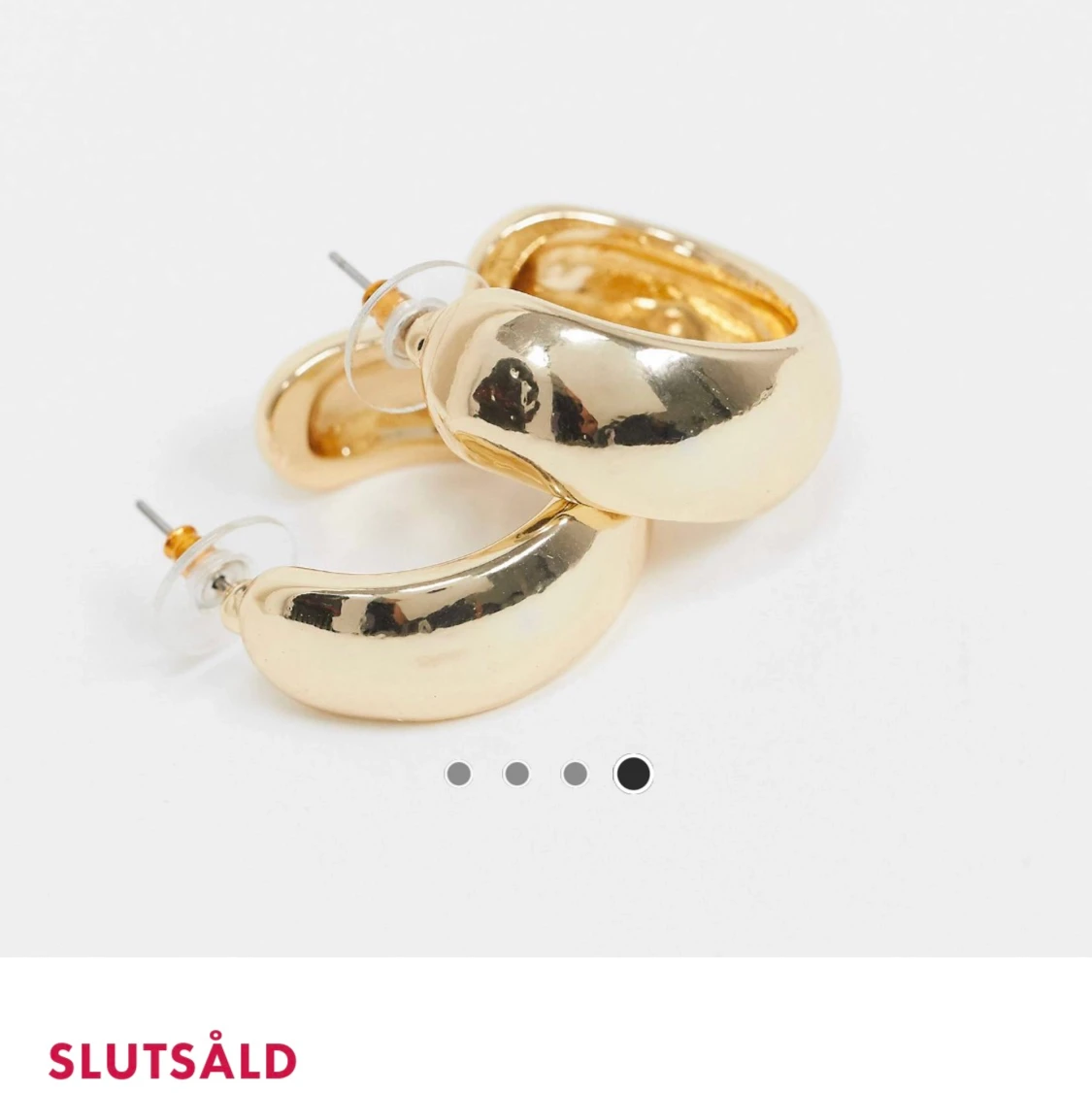Viewport: 1092px width, 1093px height.
Task: Jump to the first image indicator dot
Action: pos(458,774)
